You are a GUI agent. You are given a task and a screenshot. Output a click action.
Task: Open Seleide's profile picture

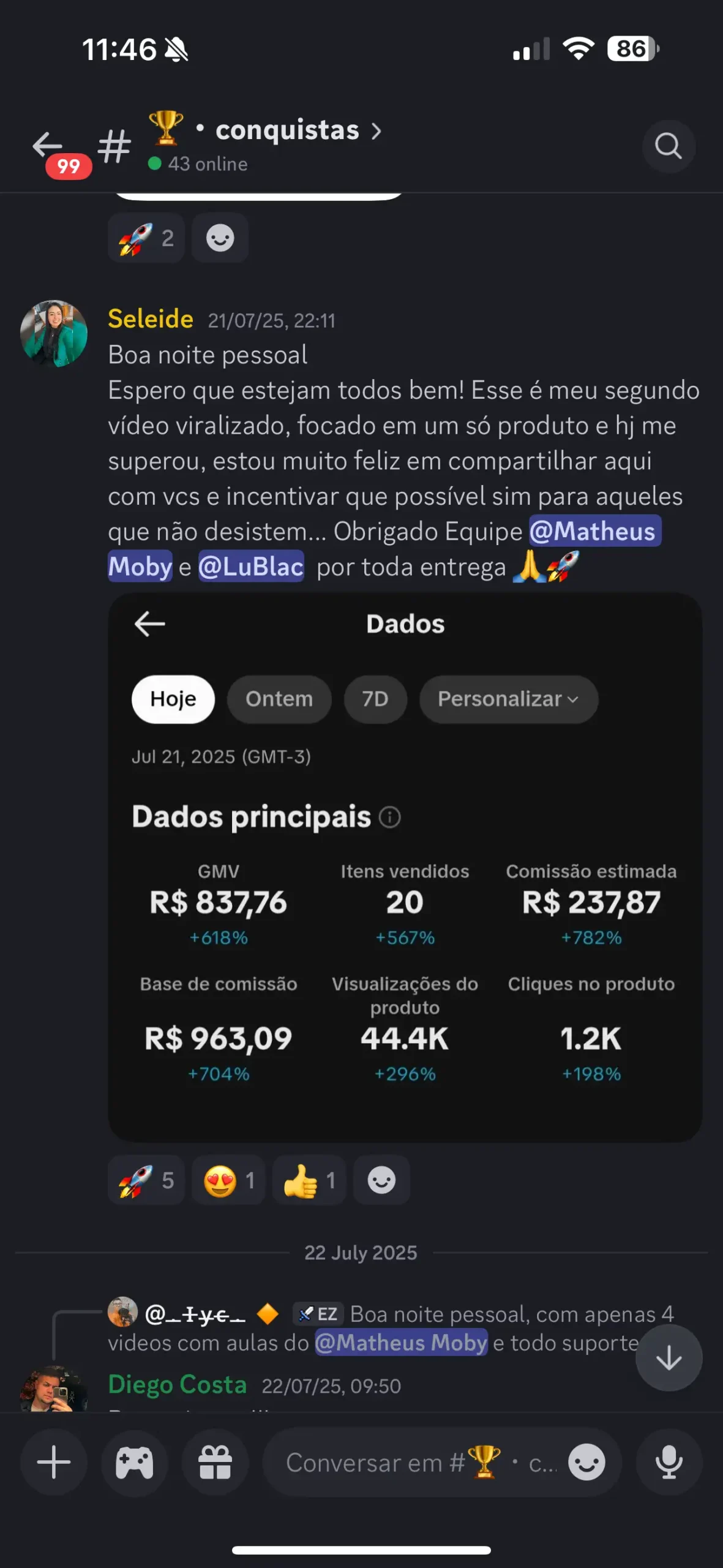pyautogui.click(x=54, y=334)
